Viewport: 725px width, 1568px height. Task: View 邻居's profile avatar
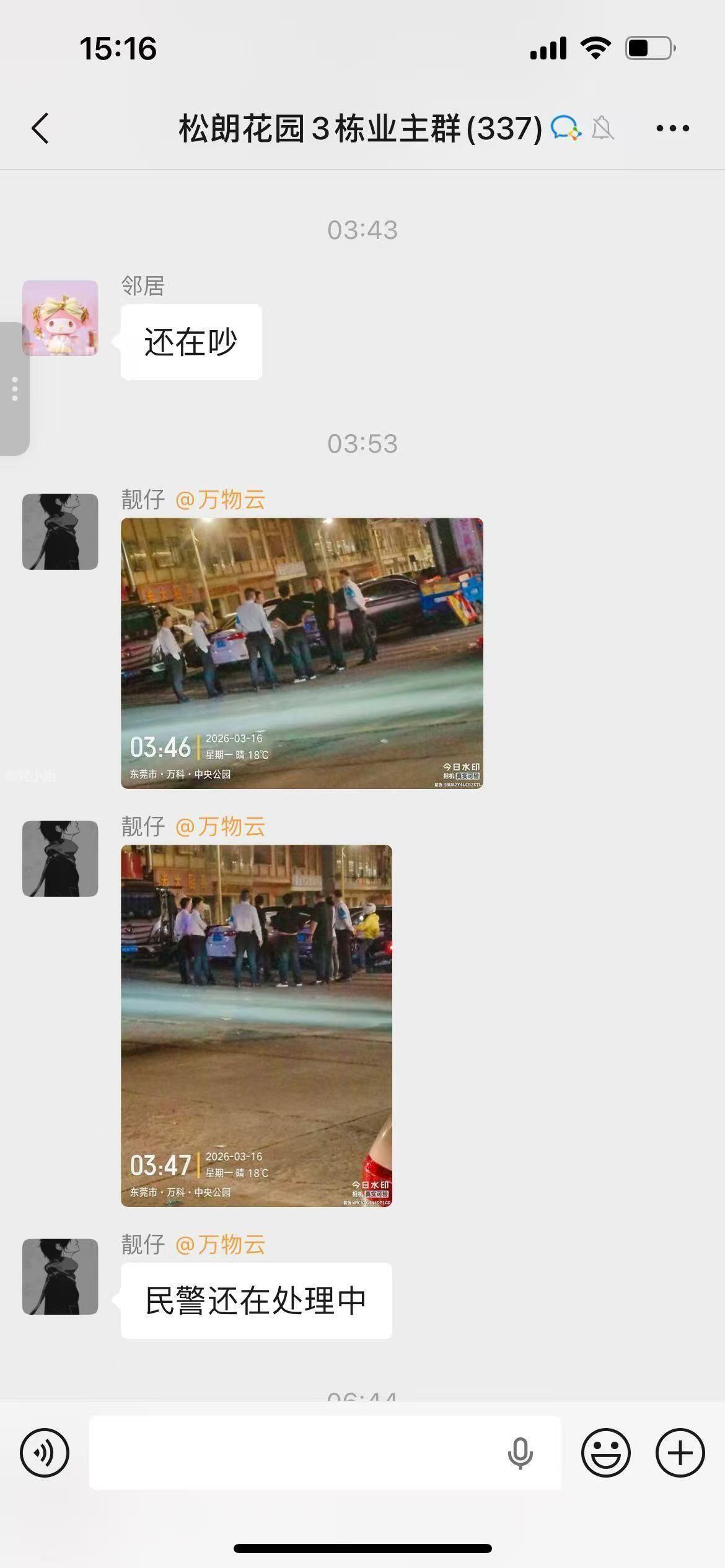click(60, 318)
